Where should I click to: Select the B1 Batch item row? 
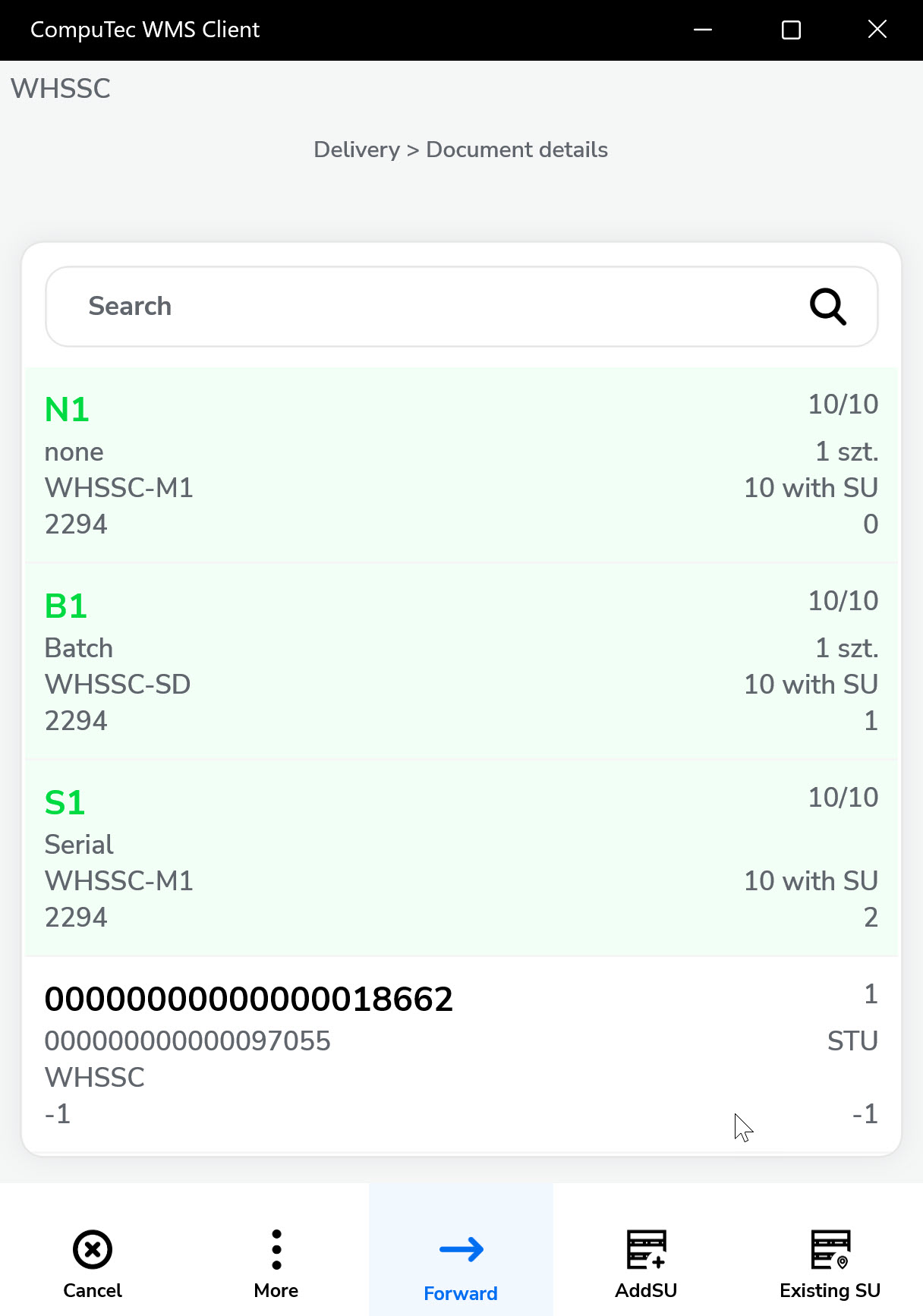click(x=461, y=661)
